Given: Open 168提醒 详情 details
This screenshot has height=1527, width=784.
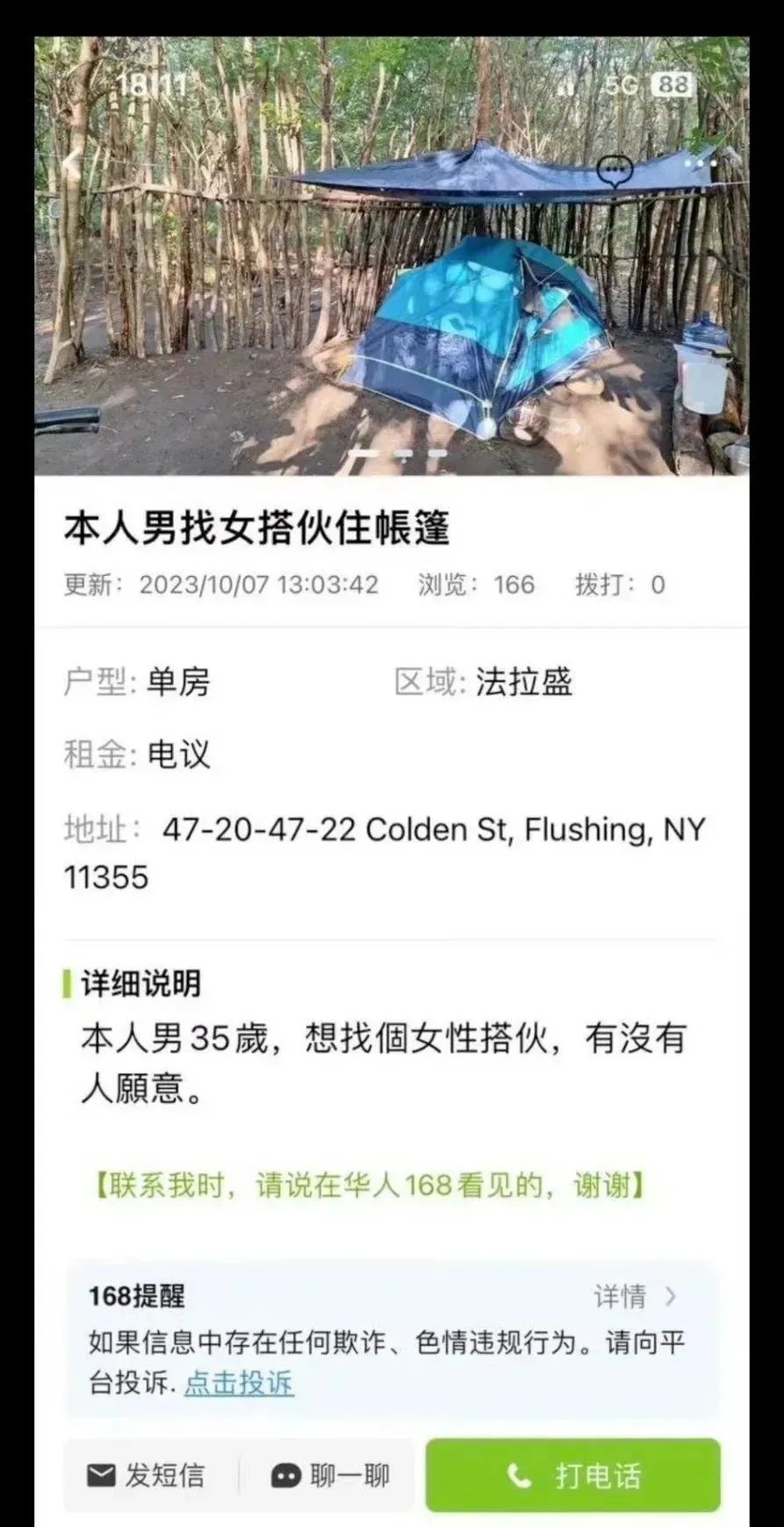Looking at the screenshot, I should point(634,1296).
